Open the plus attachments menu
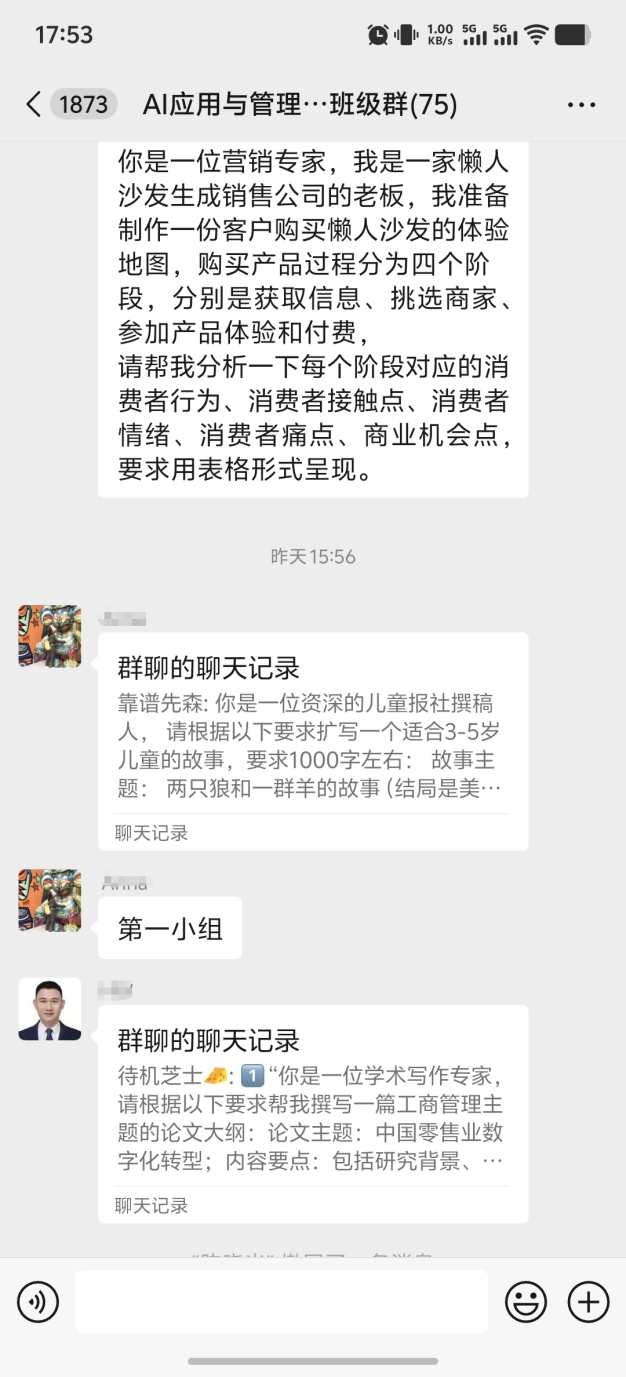Viewport: 626px width, 1377px height. (588, 1301)
